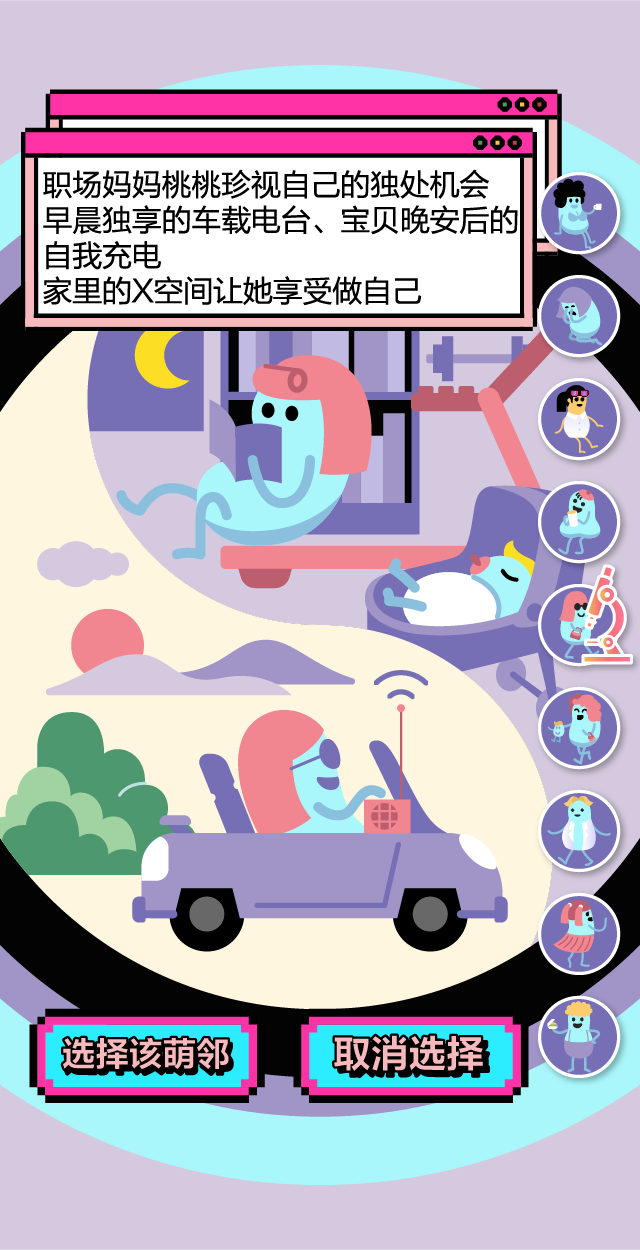Select the neighbor in a red beret
The width and height of the screenshot is (640, 1250).
click(579, 522)
